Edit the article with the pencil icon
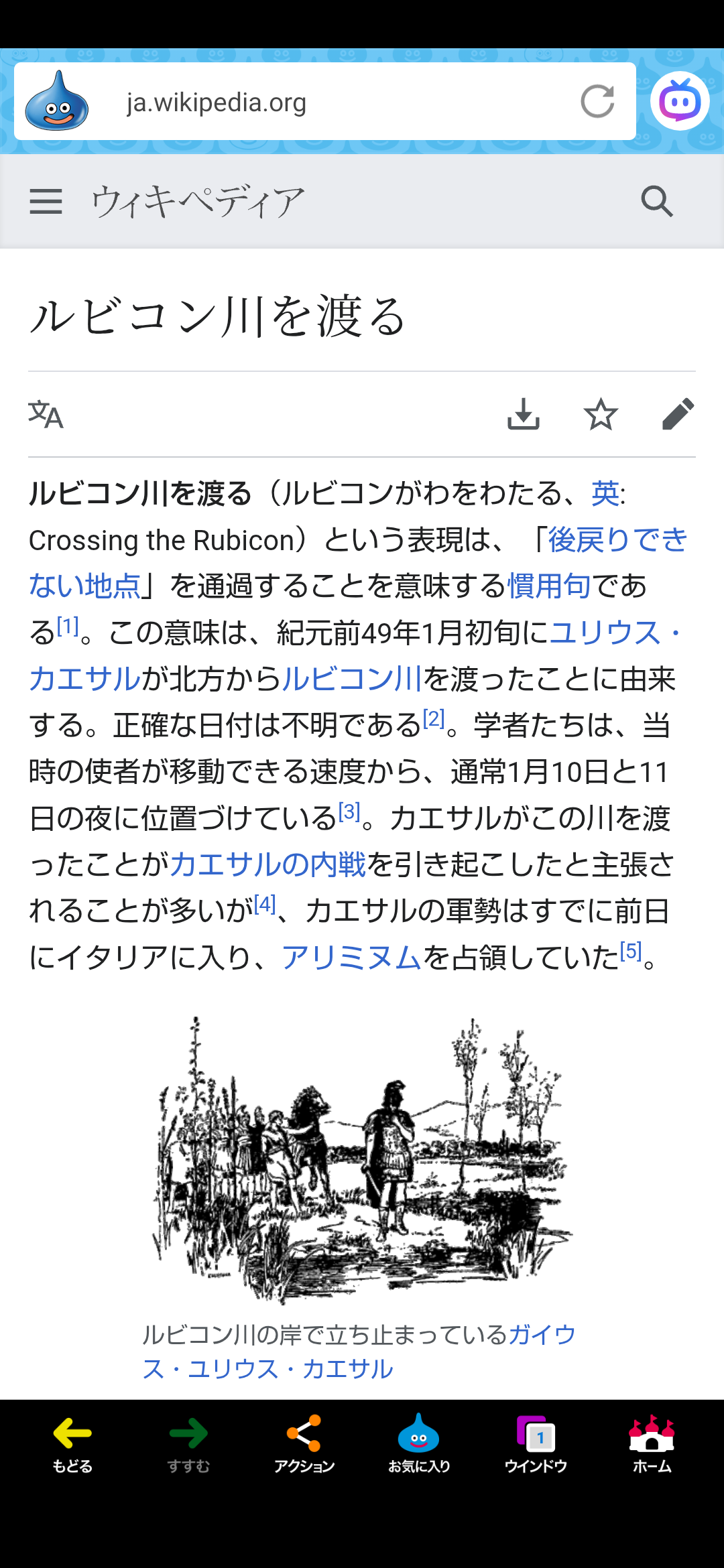Viewport: 724px width, 1568px height. (678, 414)
